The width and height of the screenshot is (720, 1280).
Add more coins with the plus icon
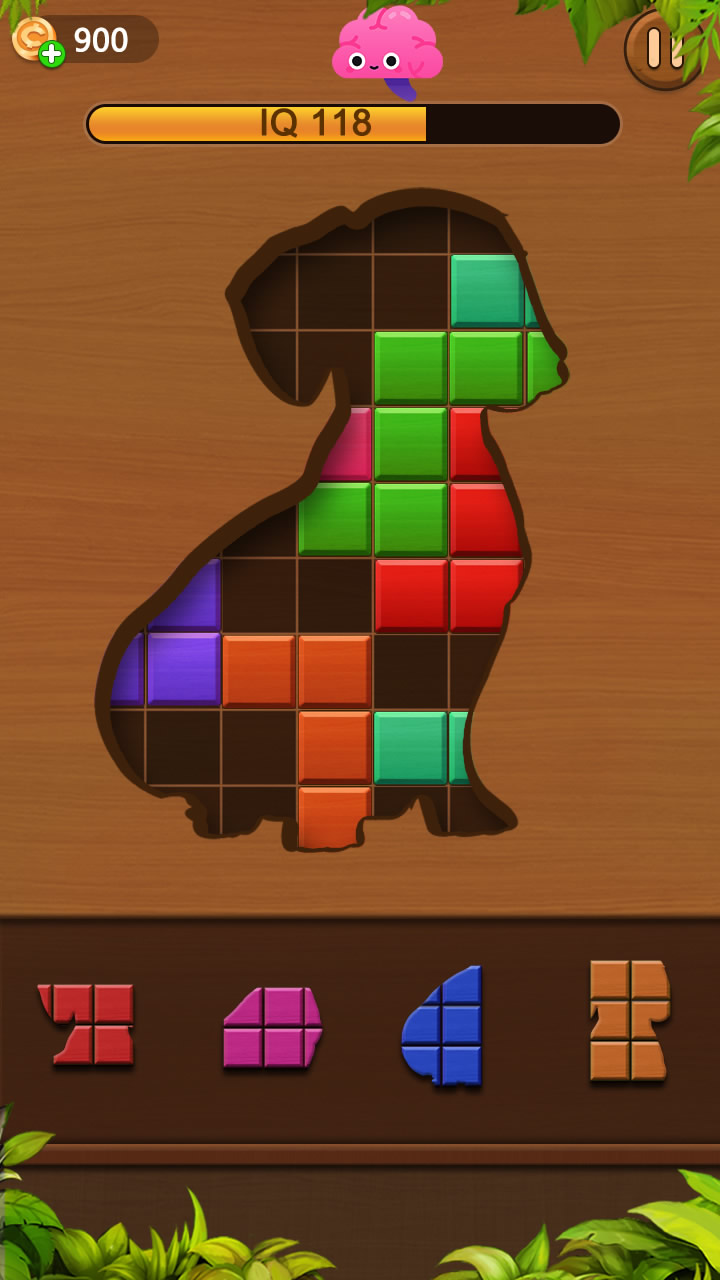(52, 54)
